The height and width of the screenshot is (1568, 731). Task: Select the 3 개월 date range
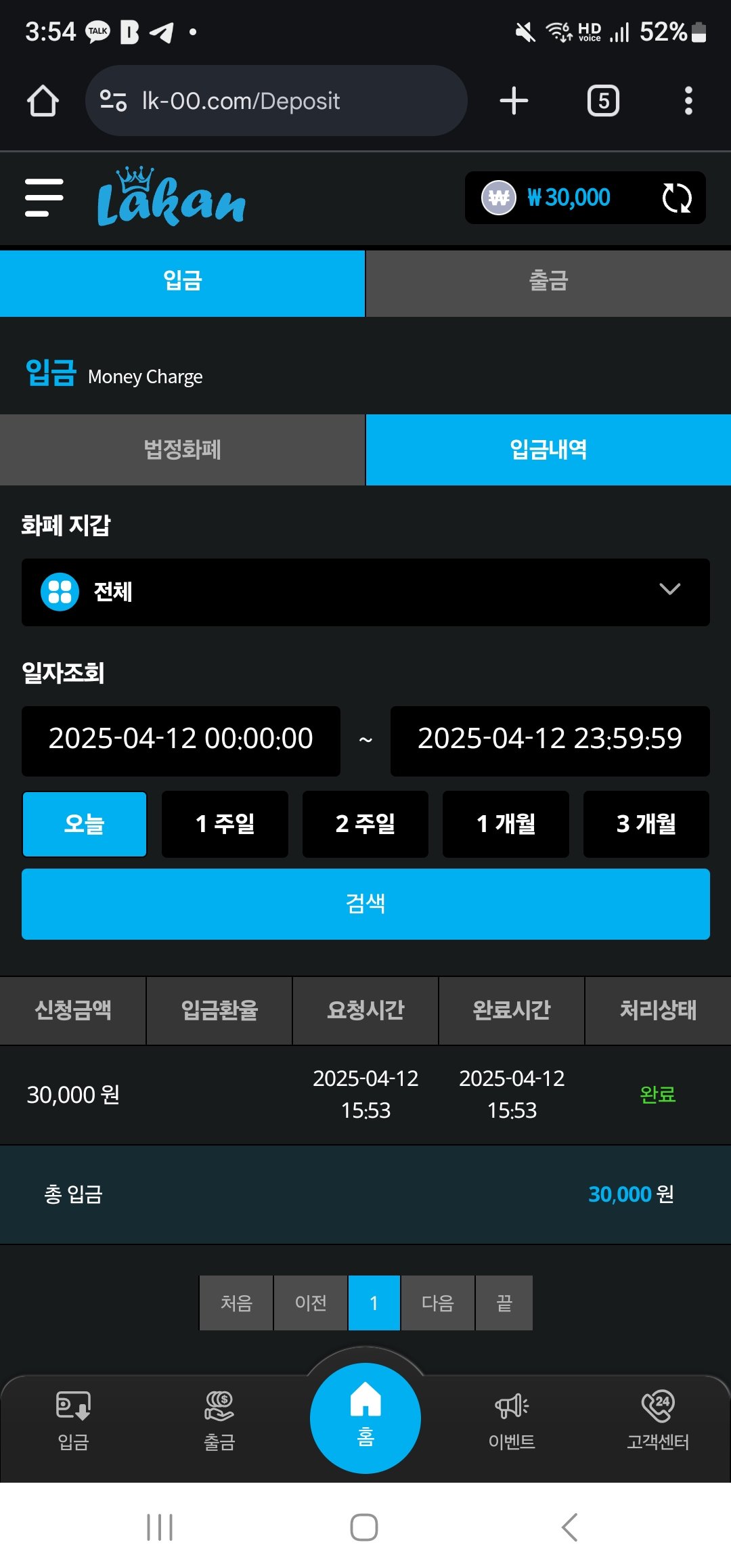tap(646, 824)
